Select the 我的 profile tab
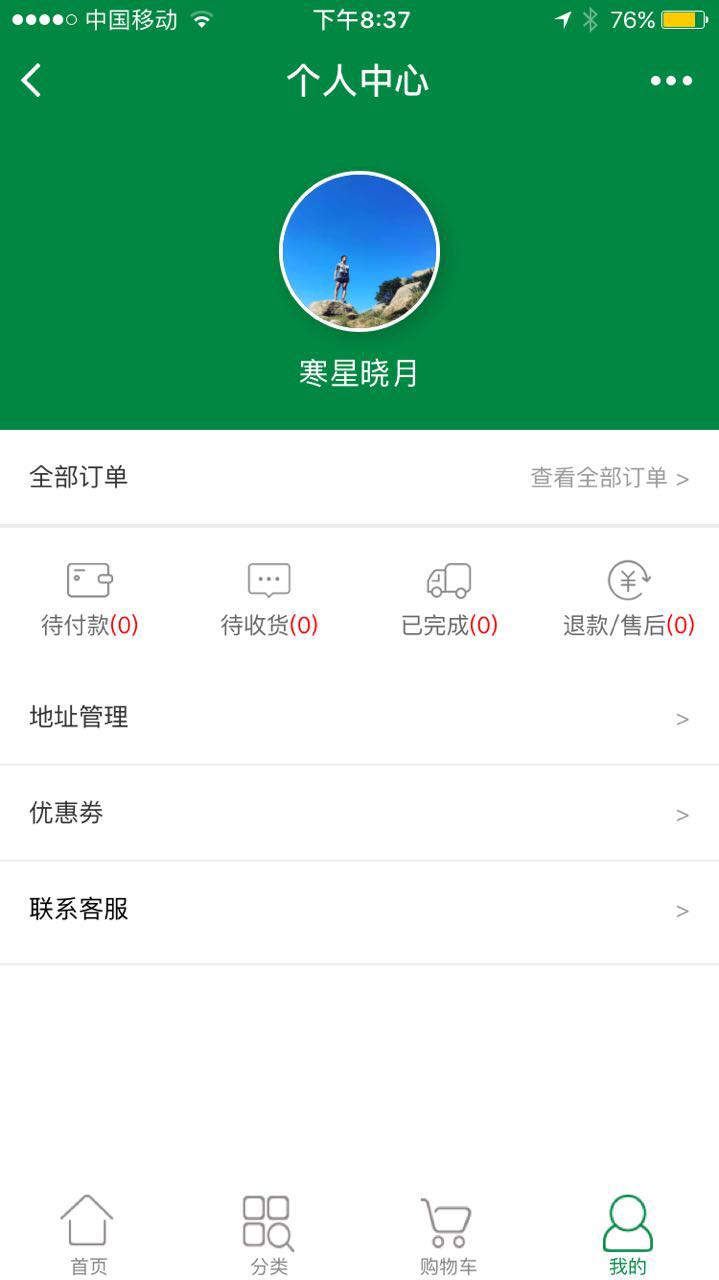Screen dimensions: 719x1280 [628, 1235]
